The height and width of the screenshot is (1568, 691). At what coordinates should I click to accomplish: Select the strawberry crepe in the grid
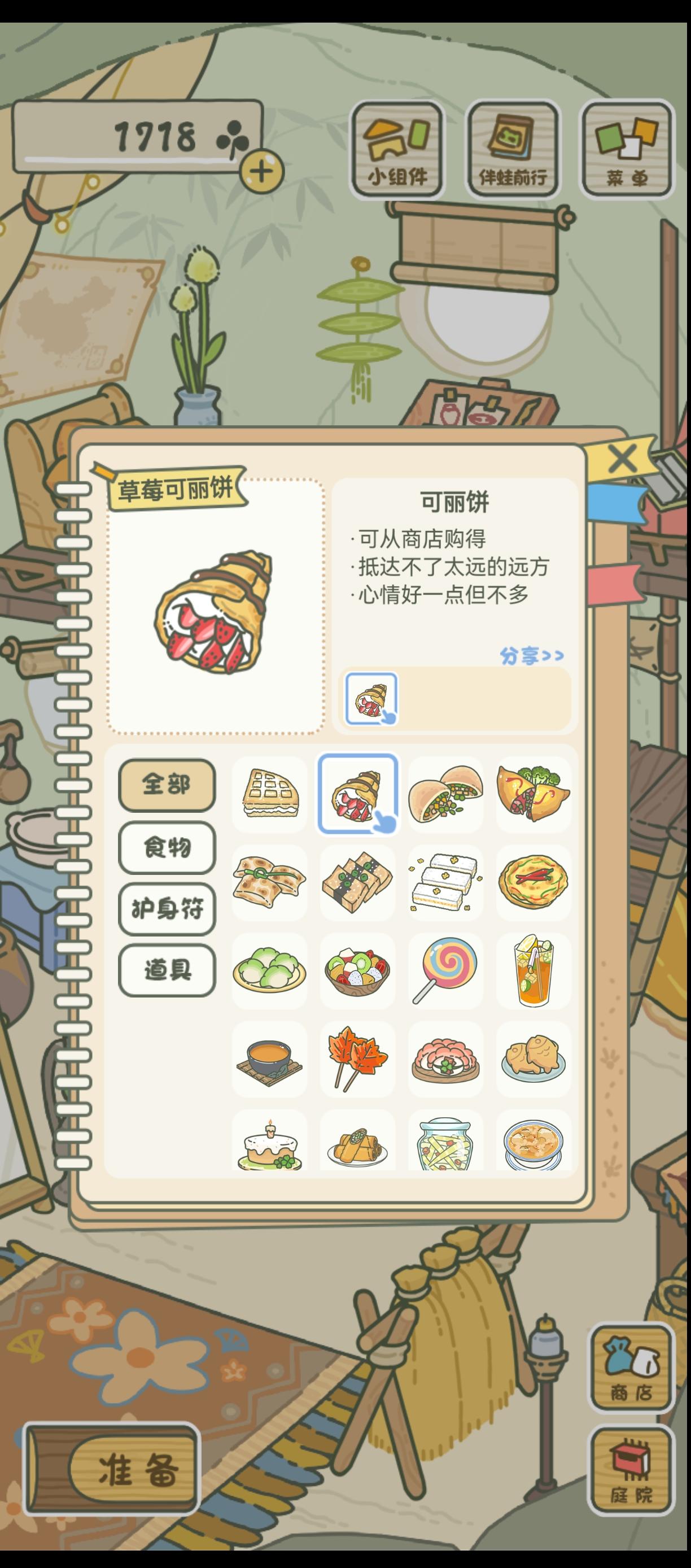click(x=358, y=794)
